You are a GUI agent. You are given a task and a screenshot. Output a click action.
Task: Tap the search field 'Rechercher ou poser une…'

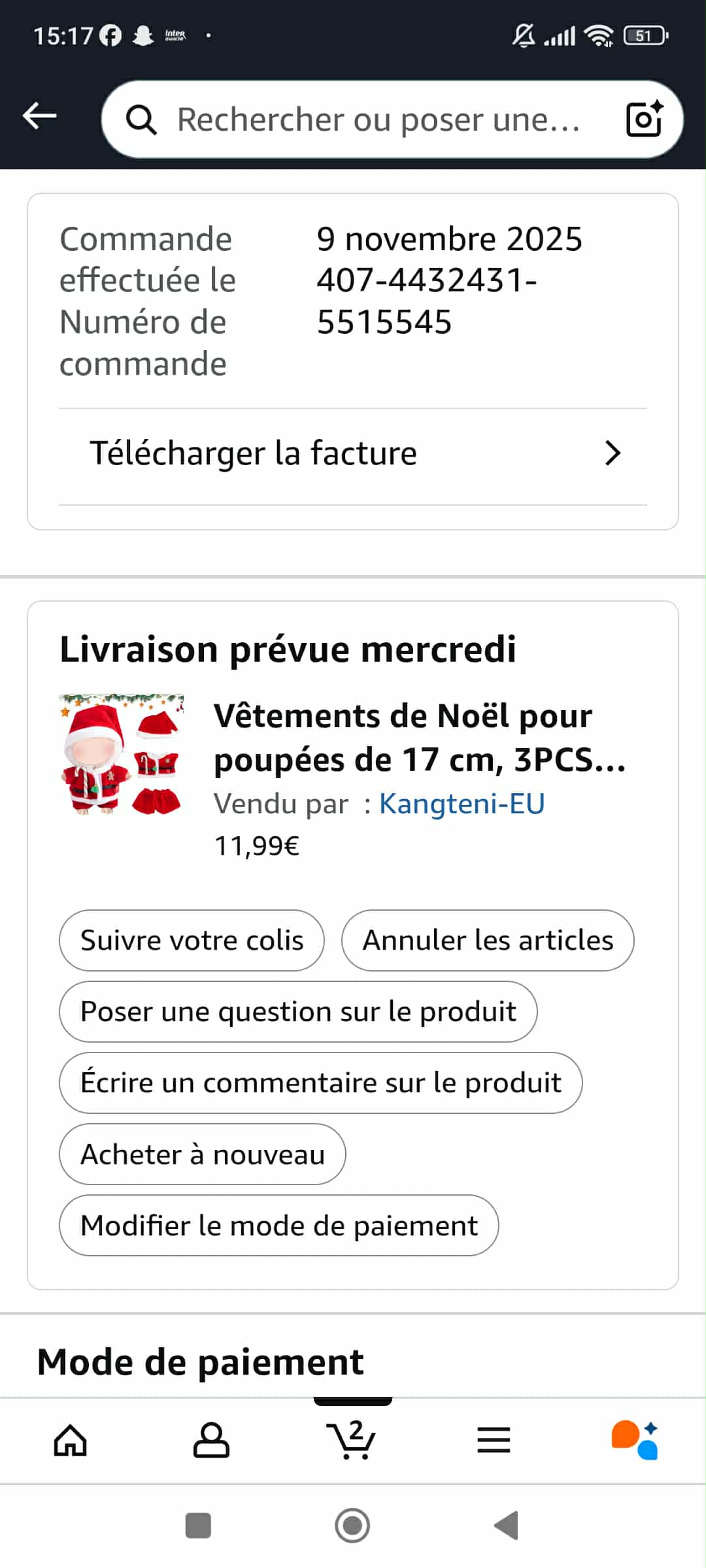(378, 120)
